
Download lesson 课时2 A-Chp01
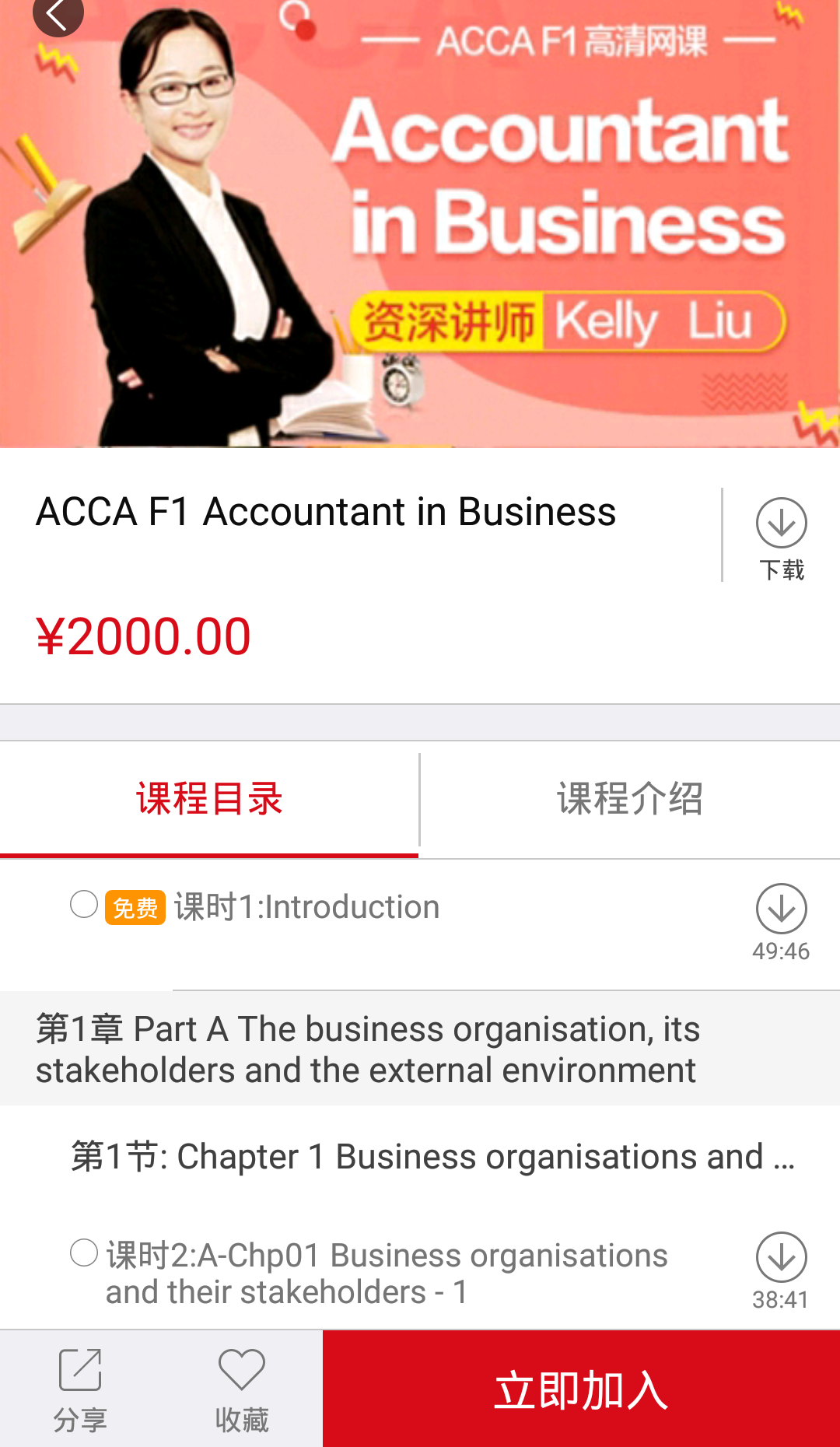tap(781, 1258)
